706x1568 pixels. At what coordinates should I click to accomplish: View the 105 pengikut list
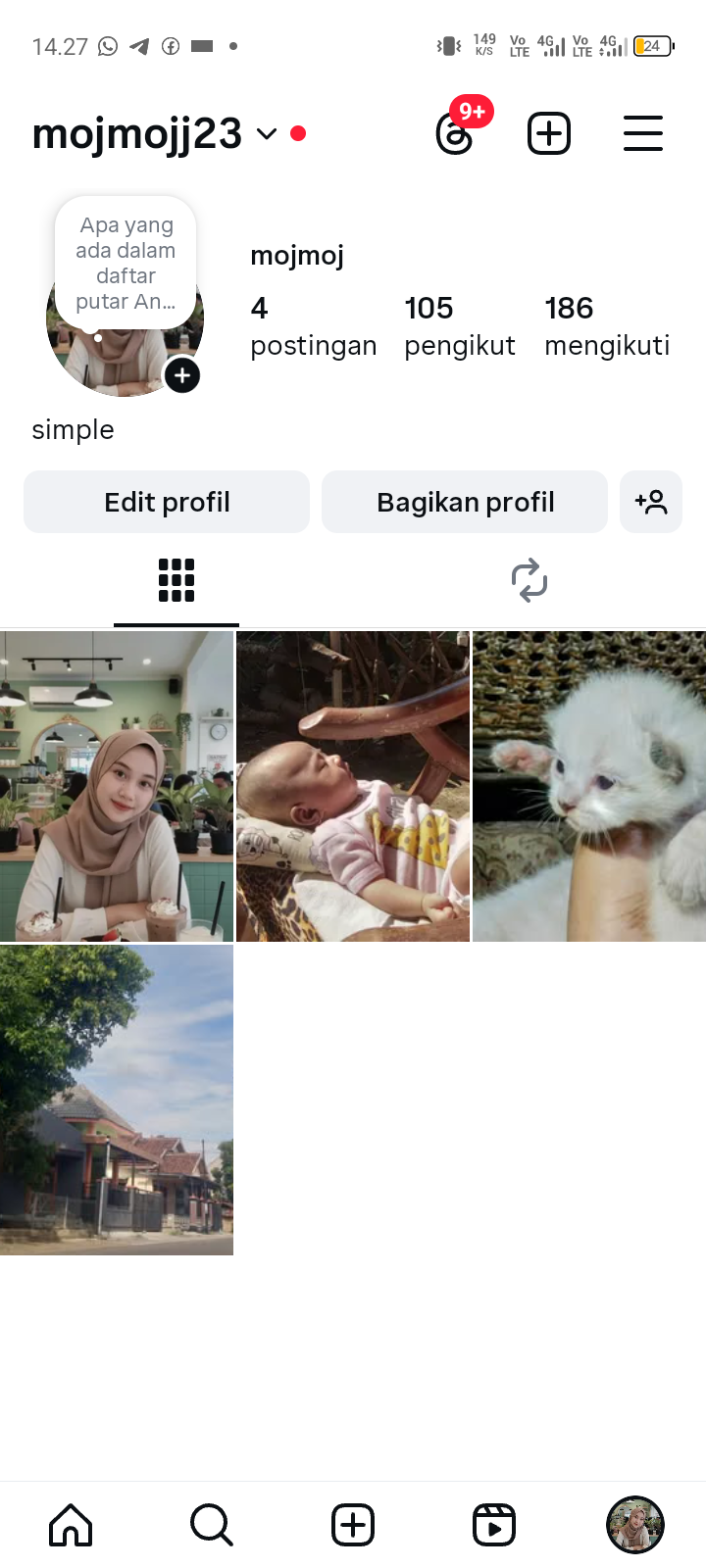pos(459,325)
